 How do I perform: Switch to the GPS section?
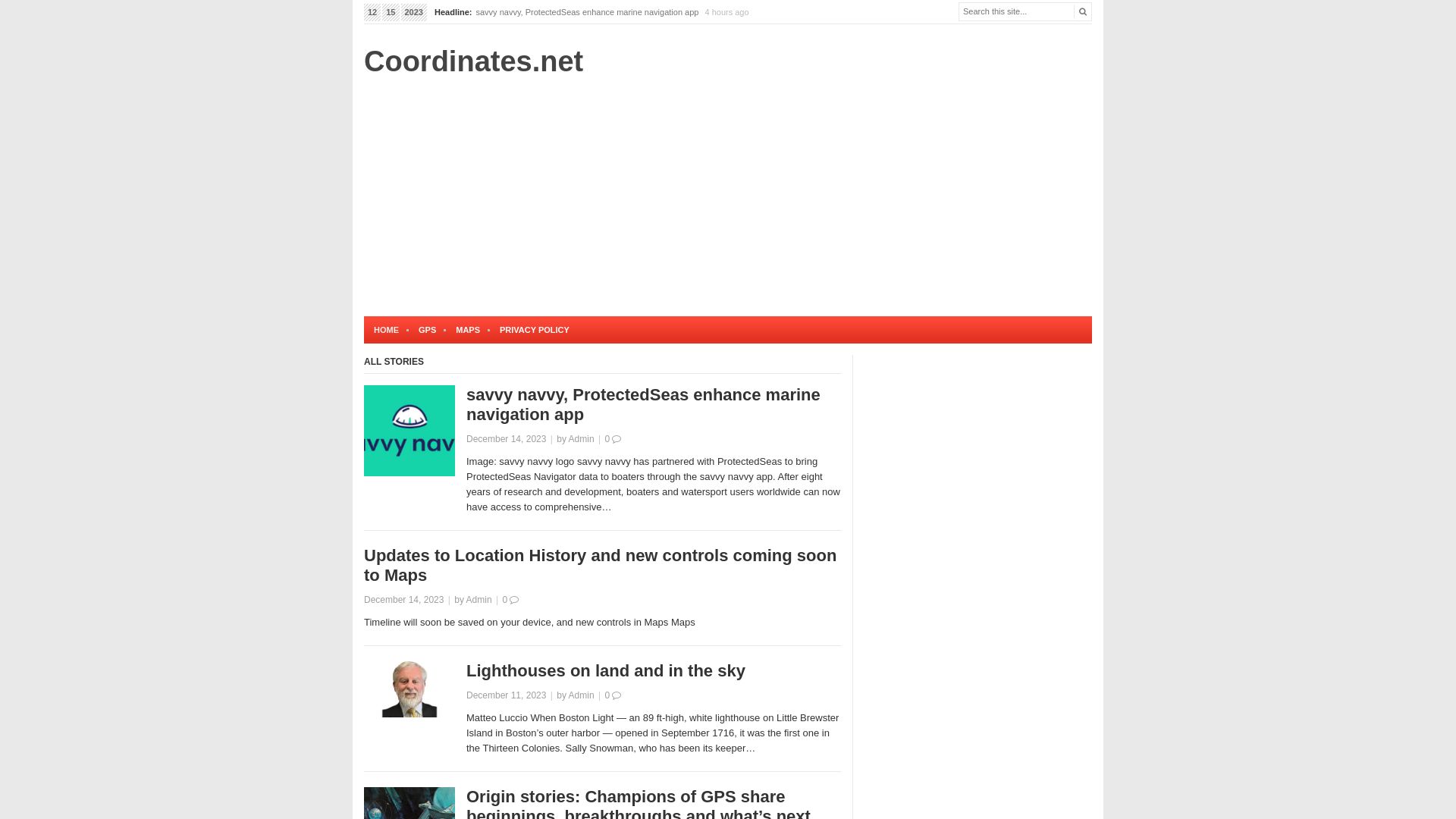click(x=427, y=330)
